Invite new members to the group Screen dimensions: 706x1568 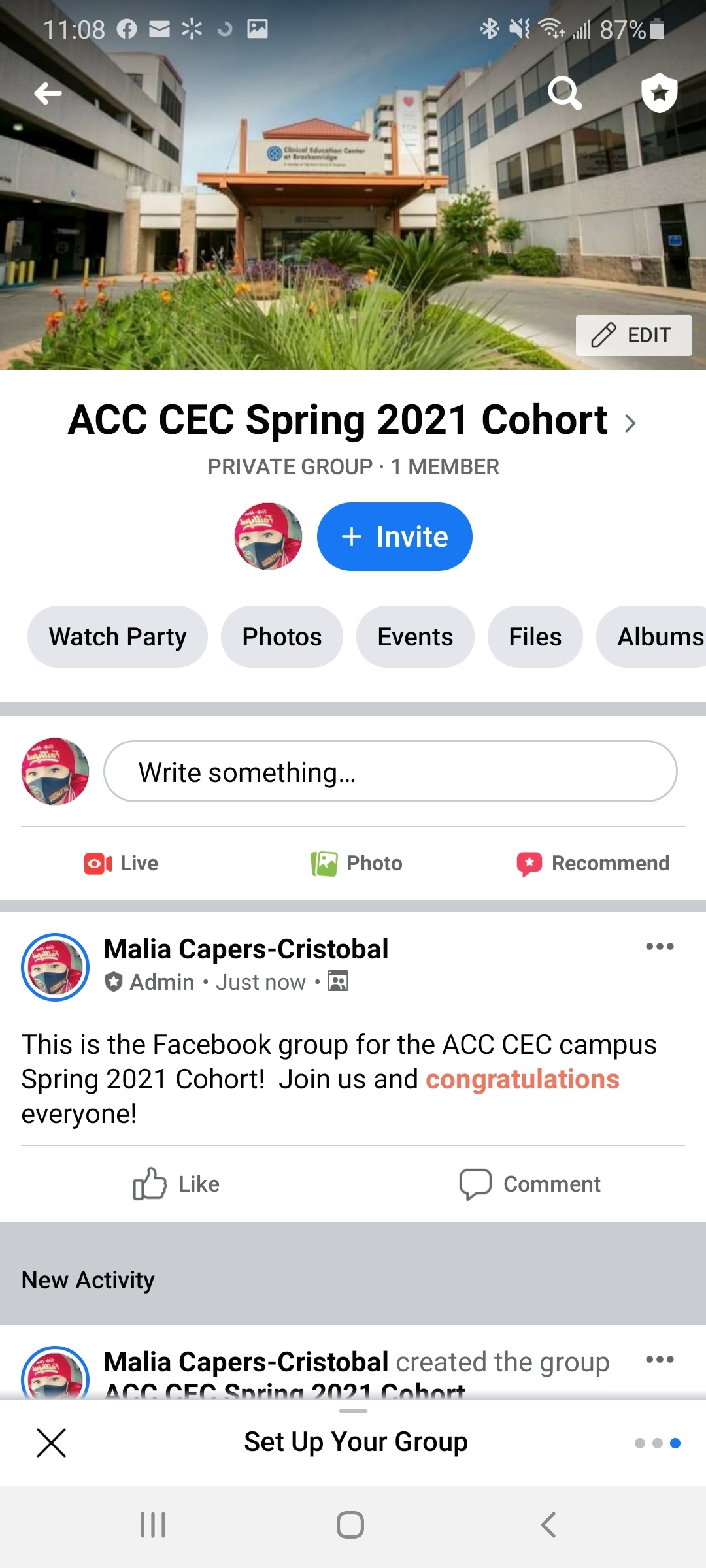pos(395,536)
